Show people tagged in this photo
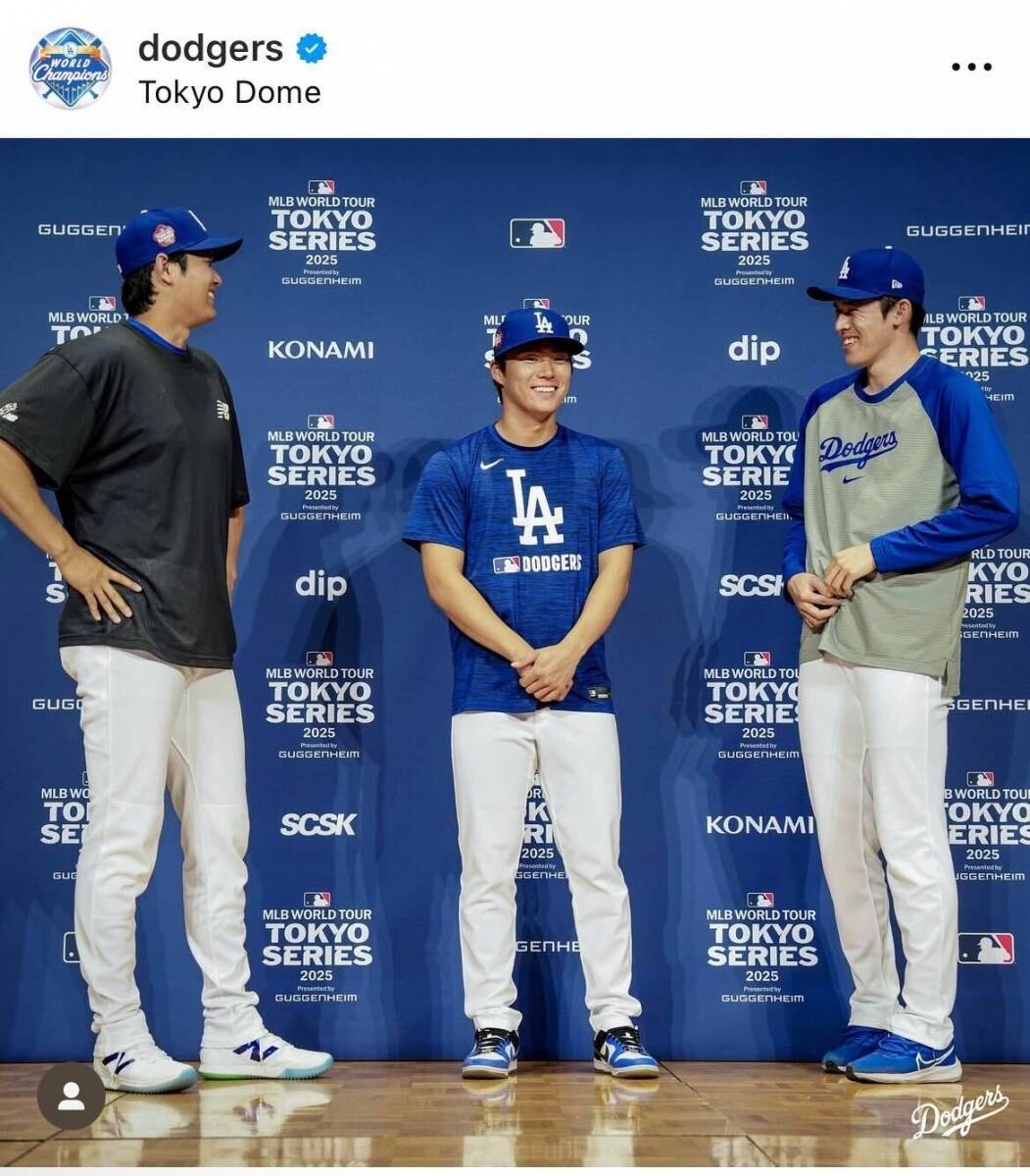 tap(71, 1097)
